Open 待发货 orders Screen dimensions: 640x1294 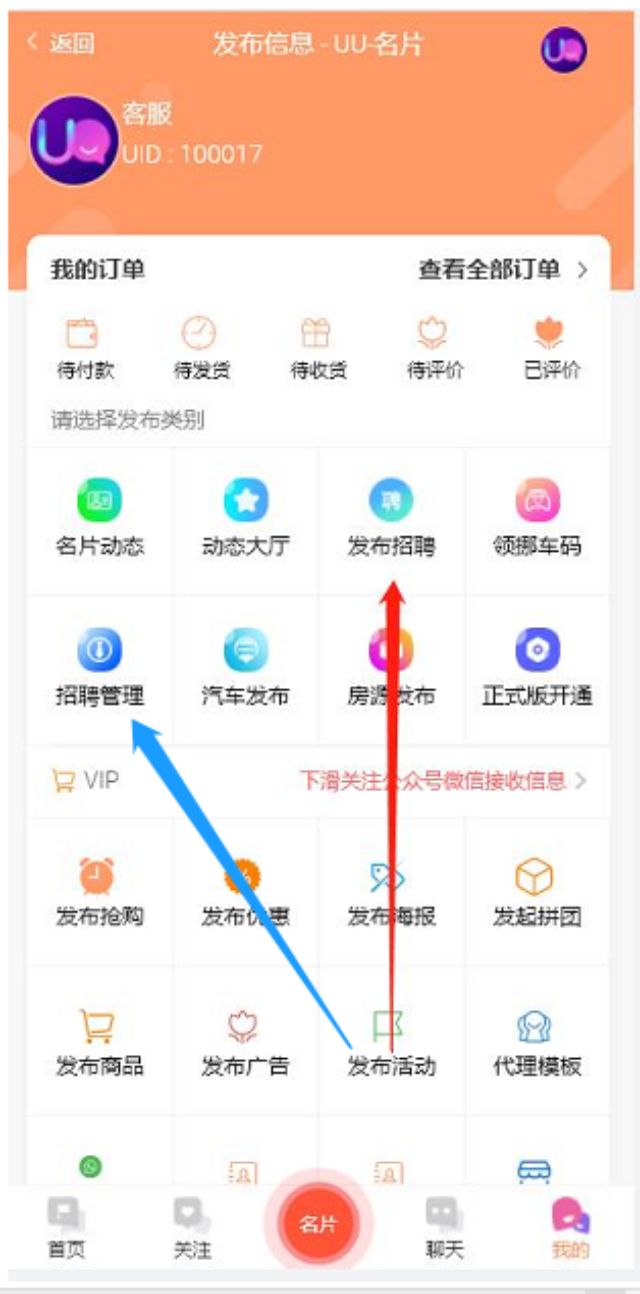(201, 349)
